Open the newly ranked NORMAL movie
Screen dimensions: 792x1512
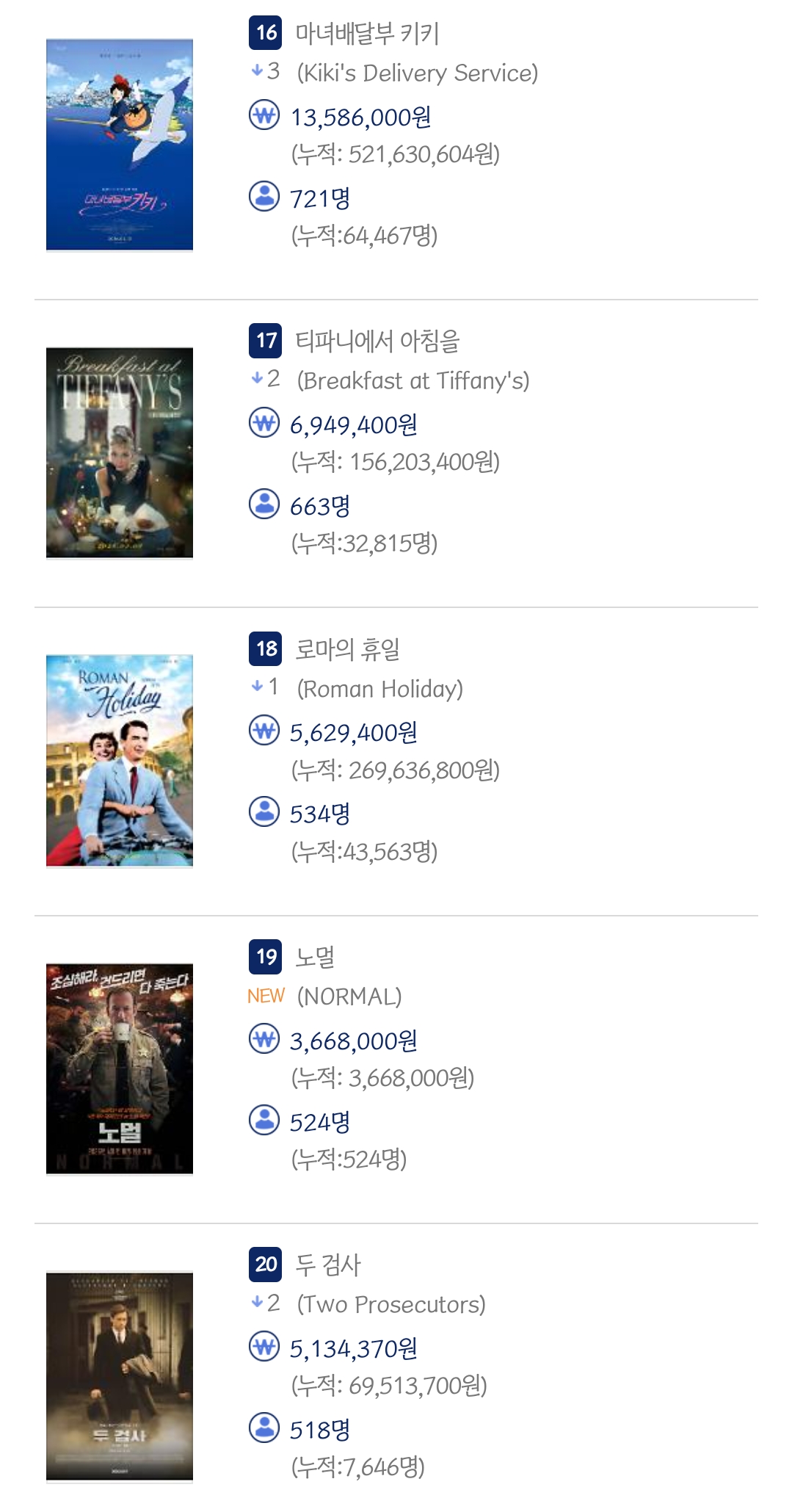pos(315,958)
